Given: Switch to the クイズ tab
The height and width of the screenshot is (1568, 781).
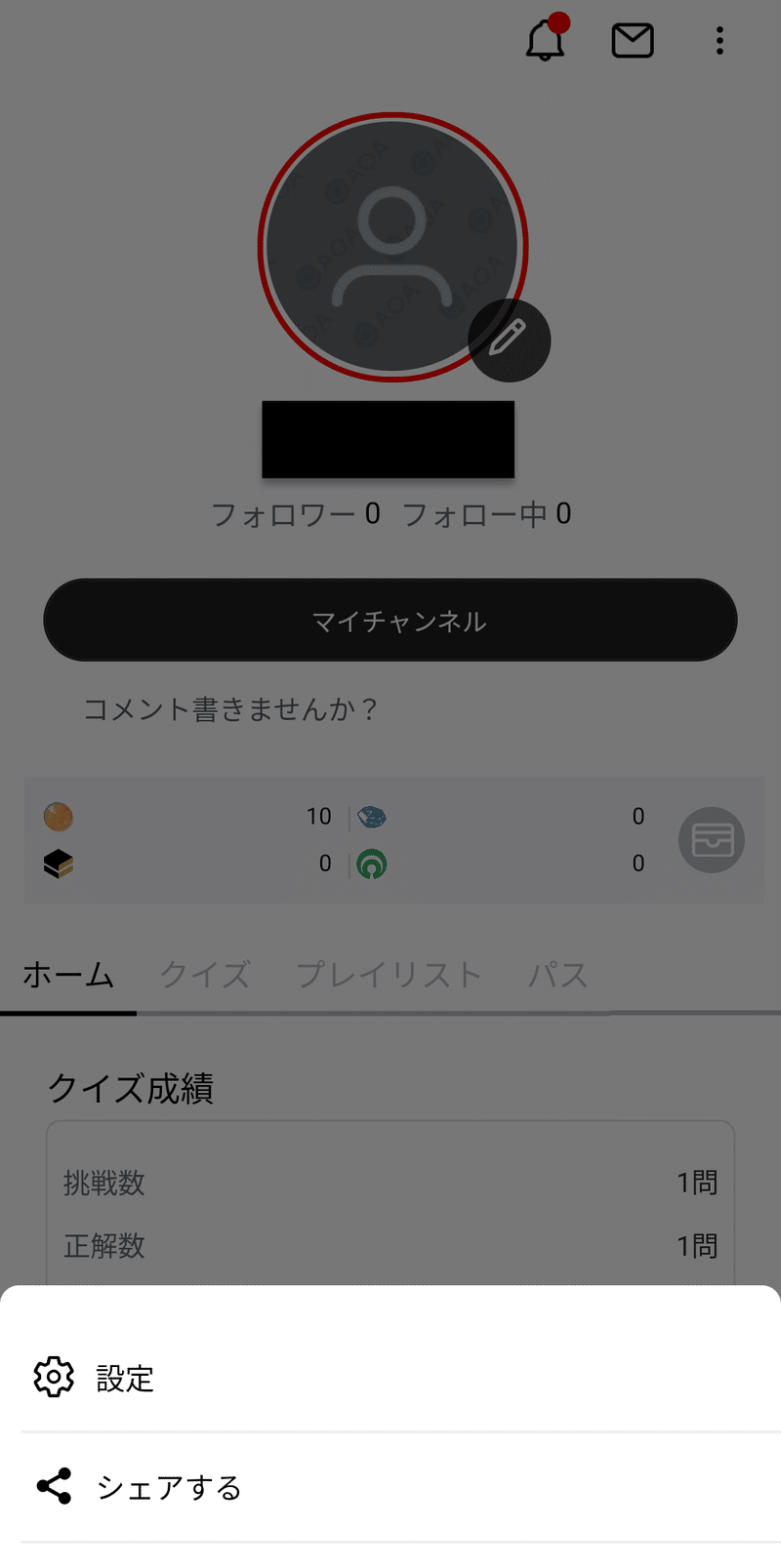Looking at the screenshot, I should pos(205,974).
